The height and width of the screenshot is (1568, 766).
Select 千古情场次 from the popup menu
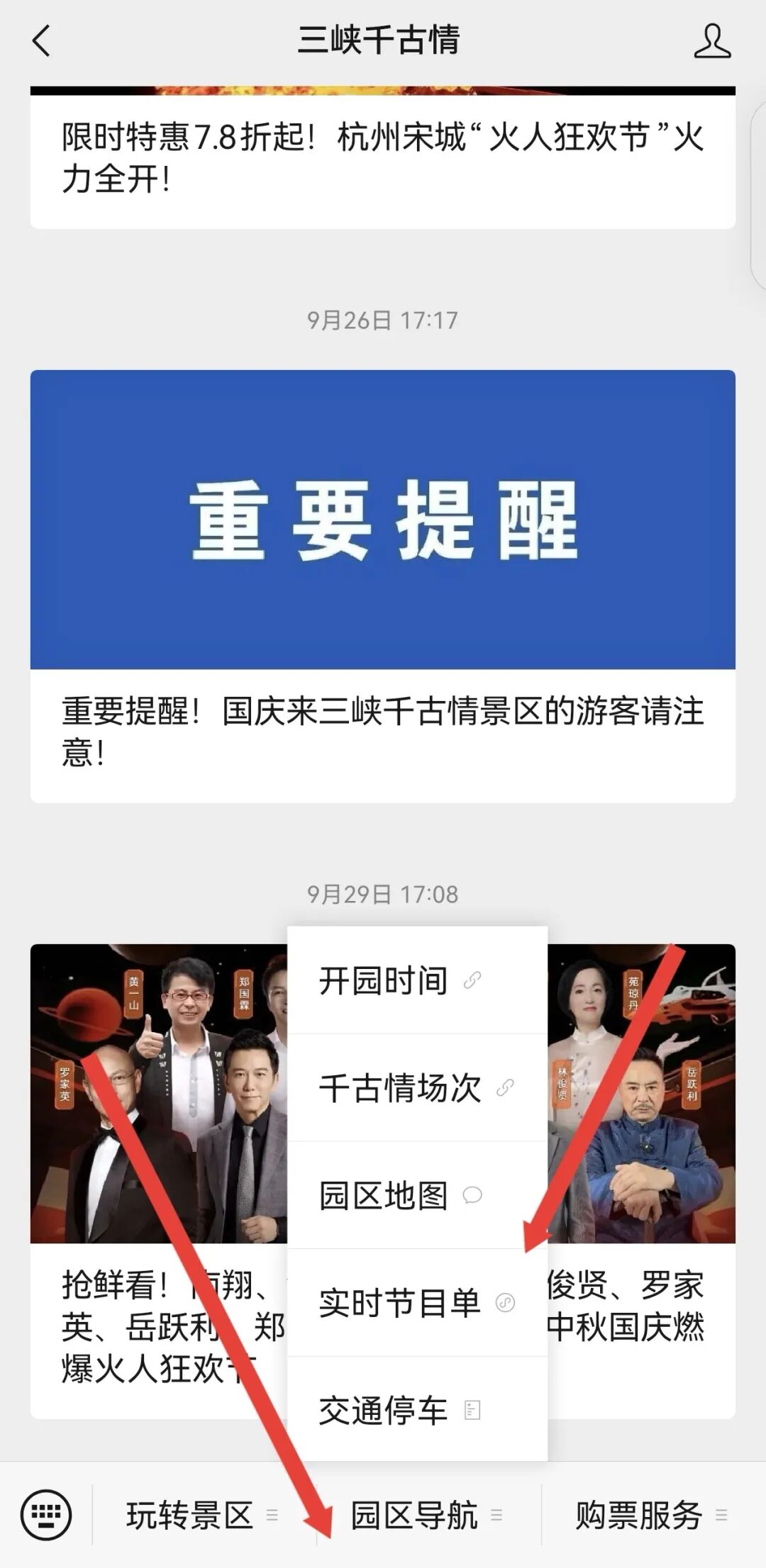(416, 1088)
